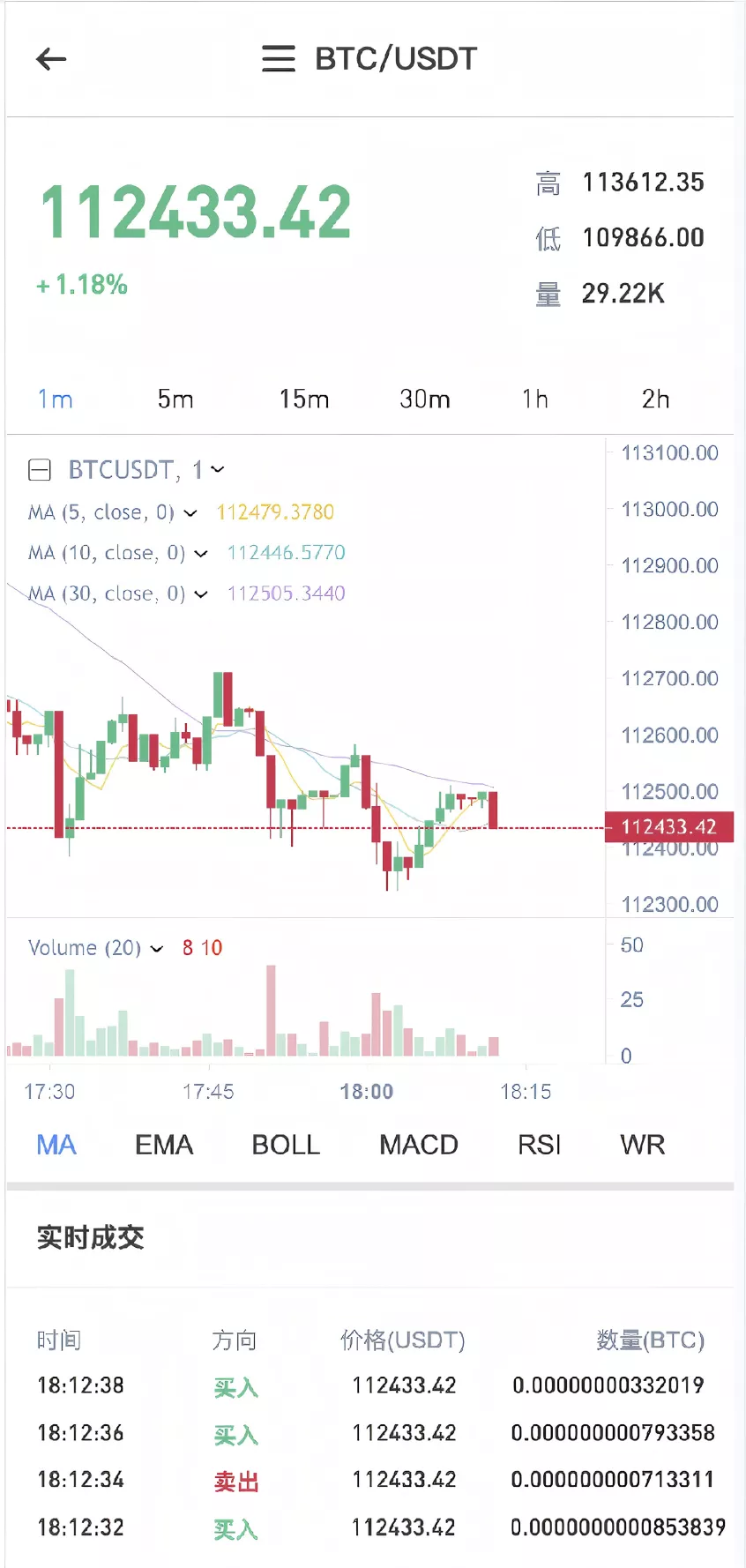Image resolution: width=746 pixels, height=1568 pixels.
Task: Open the Volume (20) indicator dropdown
Action: [157, 949]
